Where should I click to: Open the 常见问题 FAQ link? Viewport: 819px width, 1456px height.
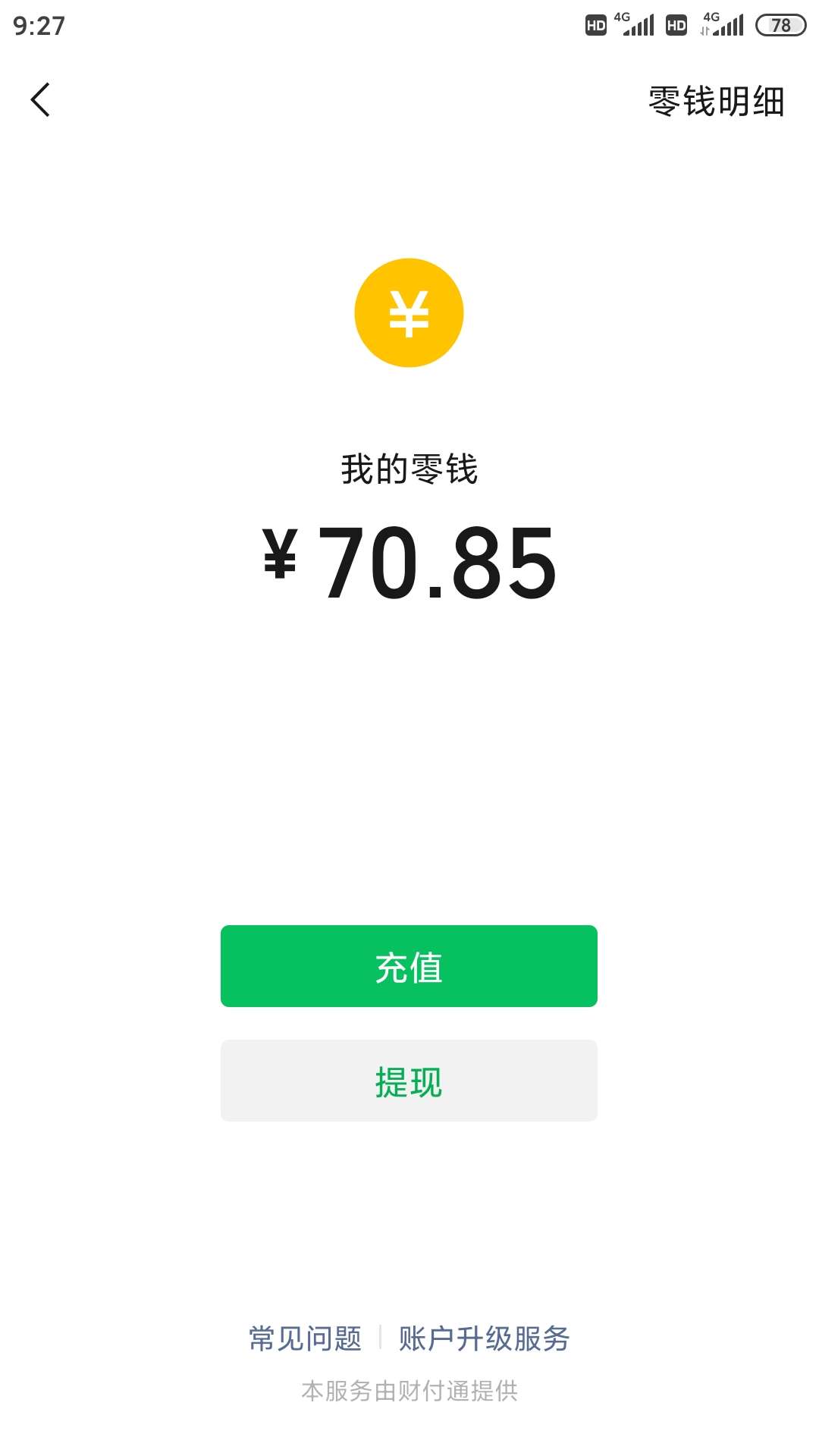coord(306,1338)
